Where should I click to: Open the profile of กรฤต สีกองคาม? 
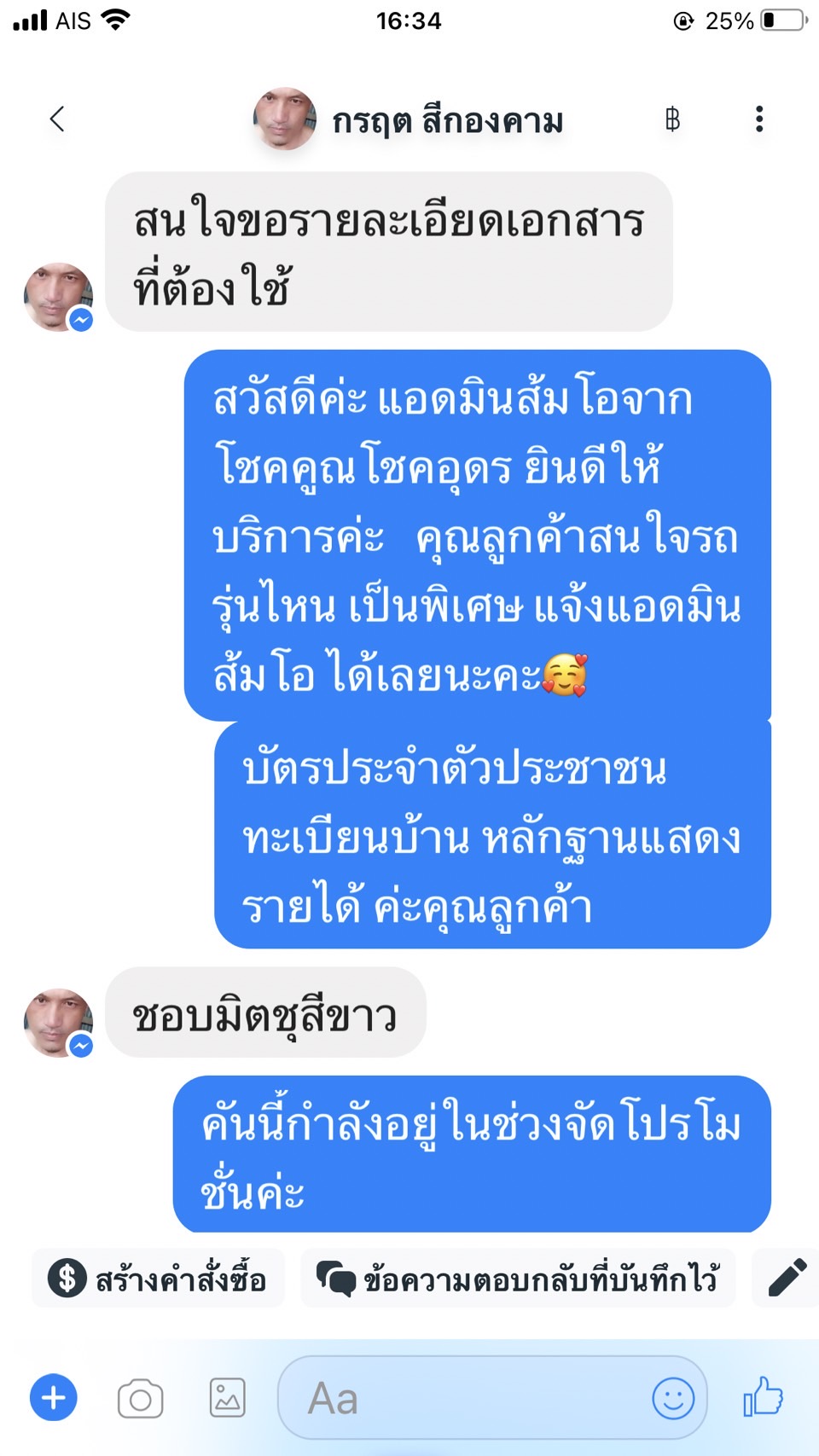click(x=409, y=119)
